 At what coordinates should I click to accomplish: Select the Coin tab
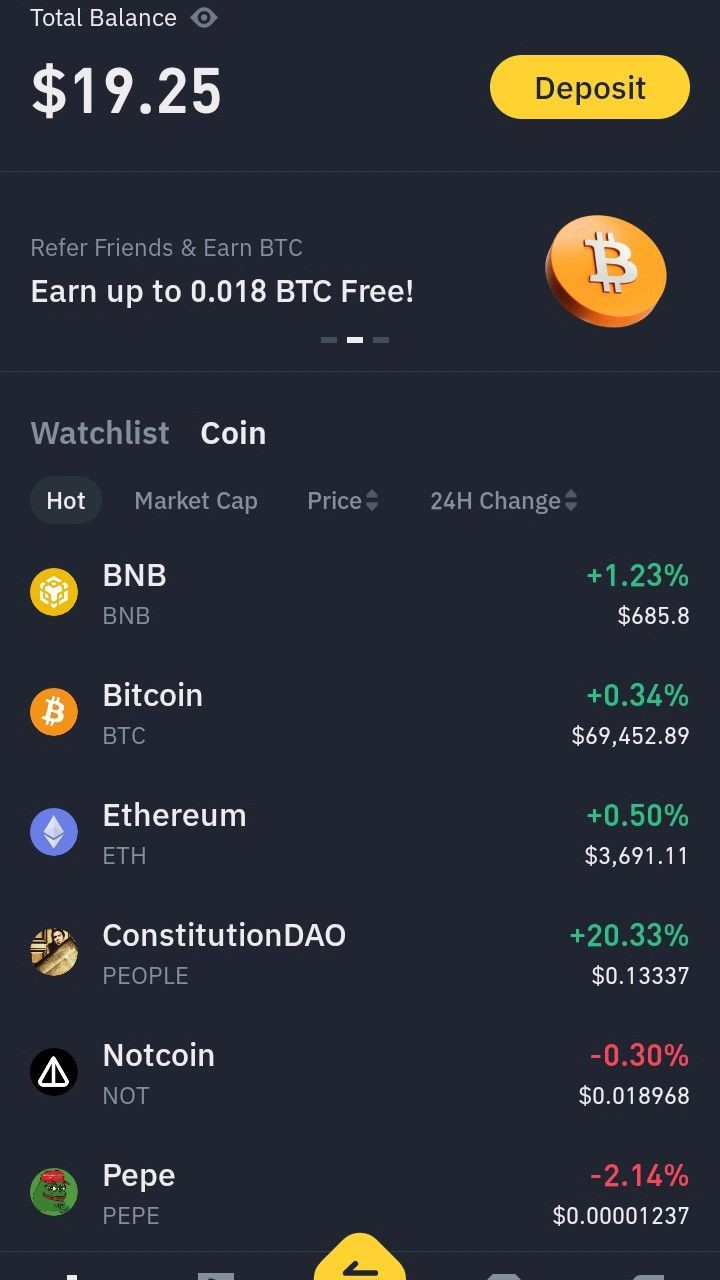(x=233, y=433)
